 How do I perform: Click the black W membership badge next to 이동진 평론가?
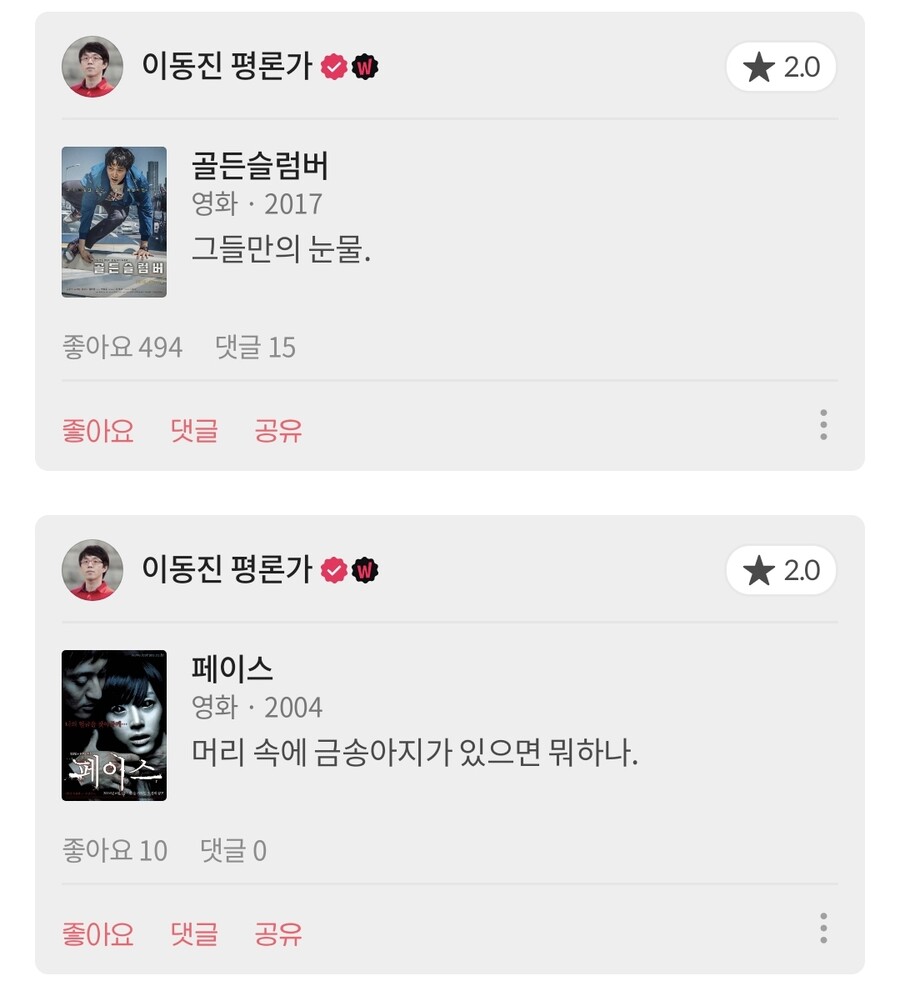click(x=363, y=68)
